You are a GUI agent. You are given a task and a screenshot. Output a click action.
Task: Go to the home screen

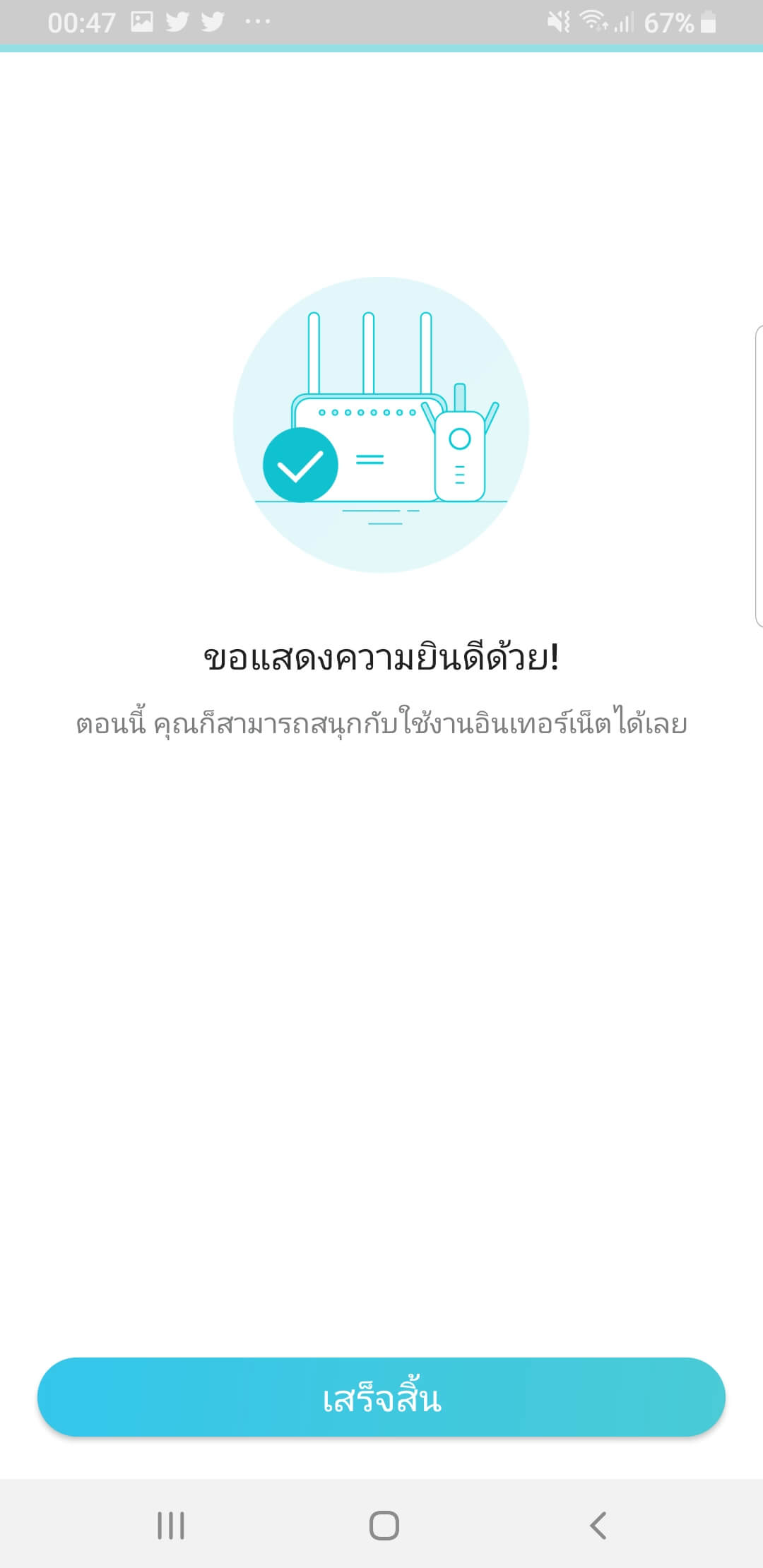[384, 1526]
